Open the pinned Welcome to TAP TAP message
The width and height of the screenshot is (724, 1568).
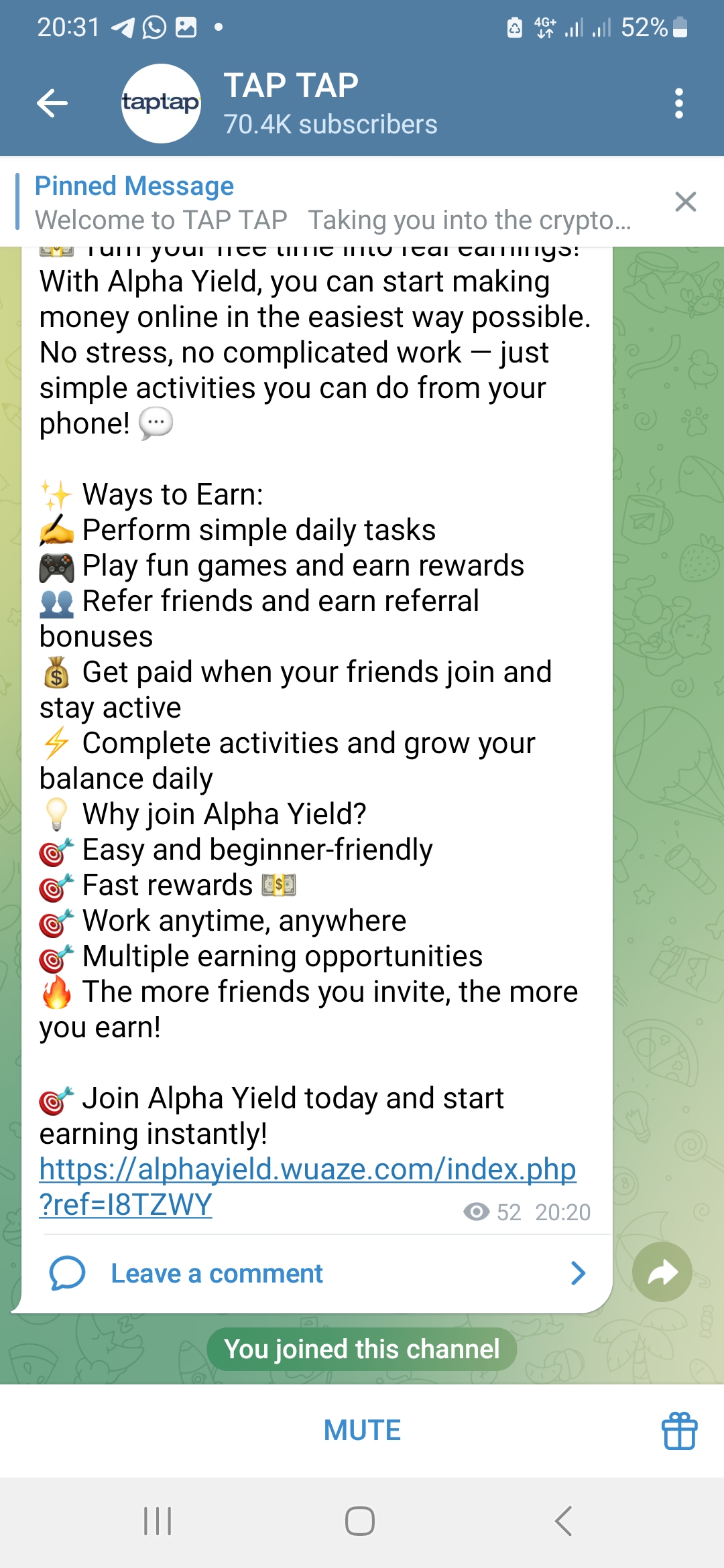point(332,203)
